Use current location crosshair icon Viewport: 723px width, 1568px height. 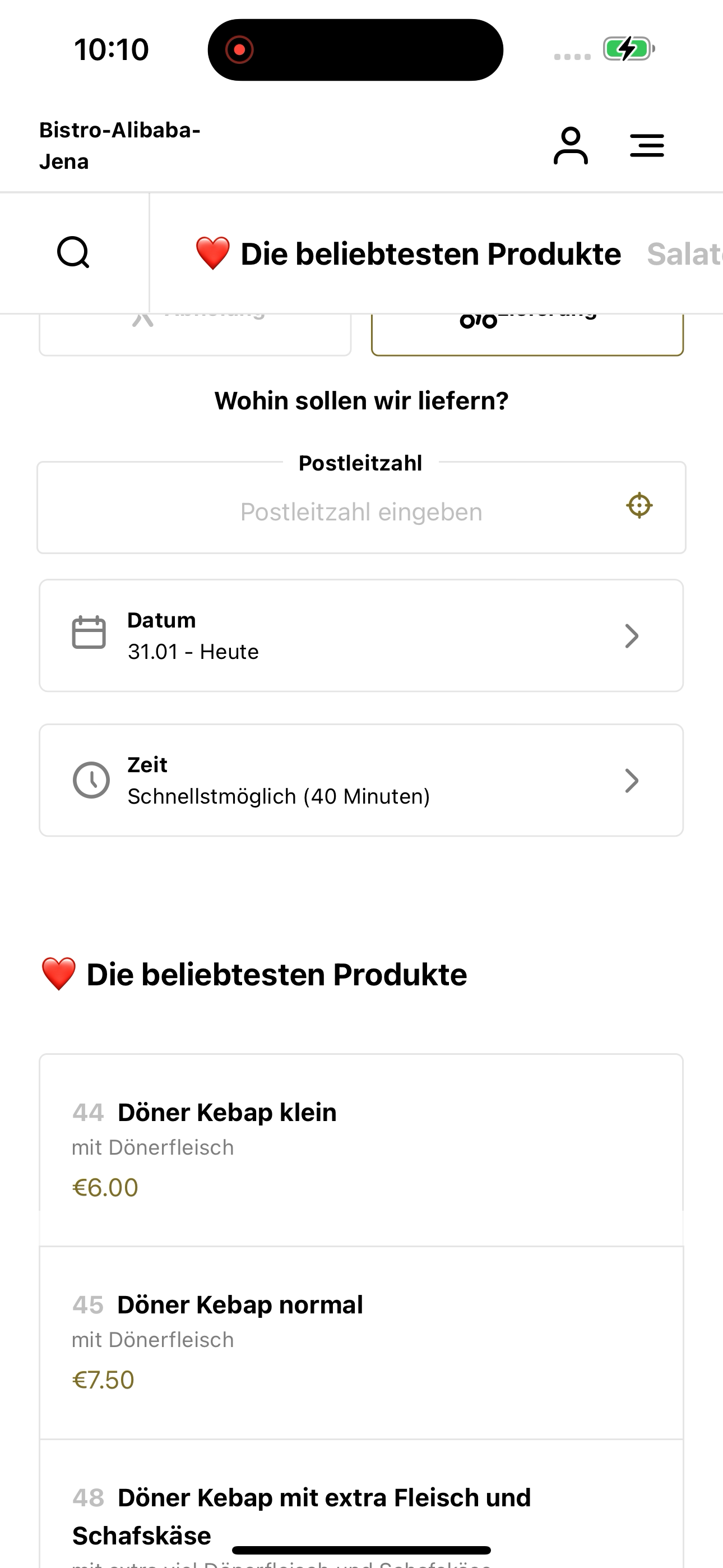click(639, 505)
